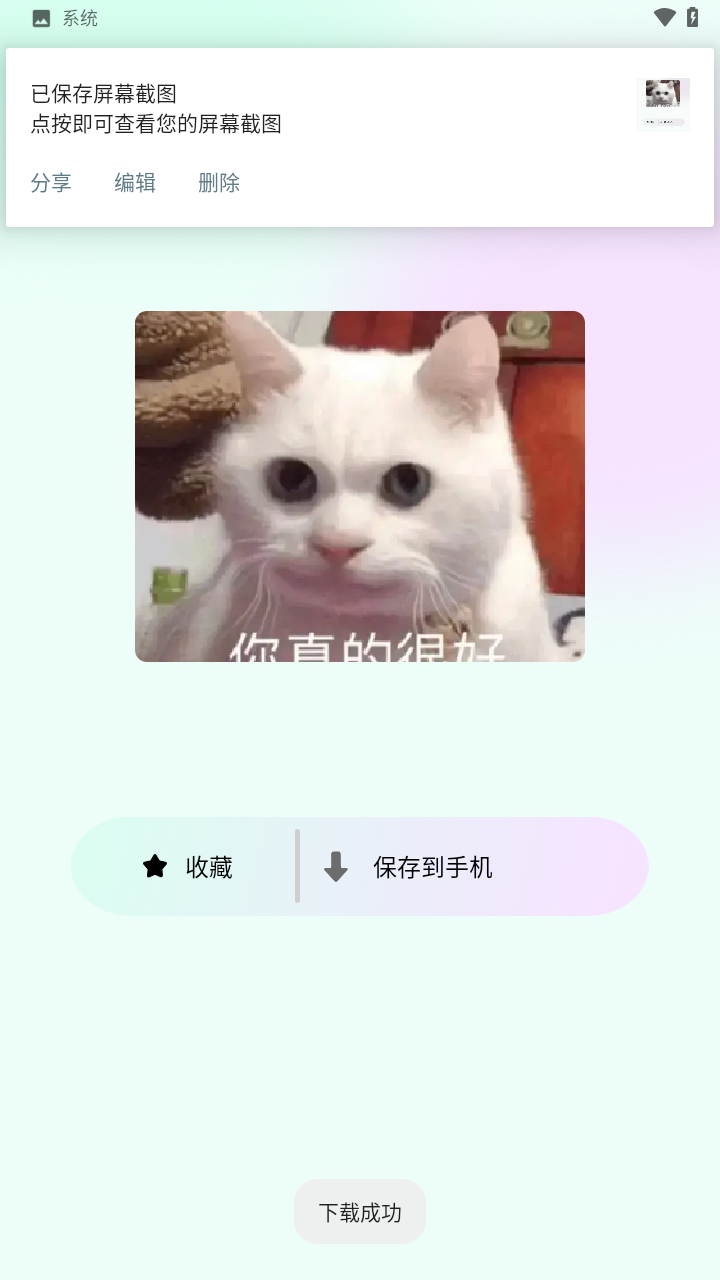This screenshot has height=1280, width=720.
Task: Tap 删除 to delete the saved screenshot
Action: tap(219, 183)
